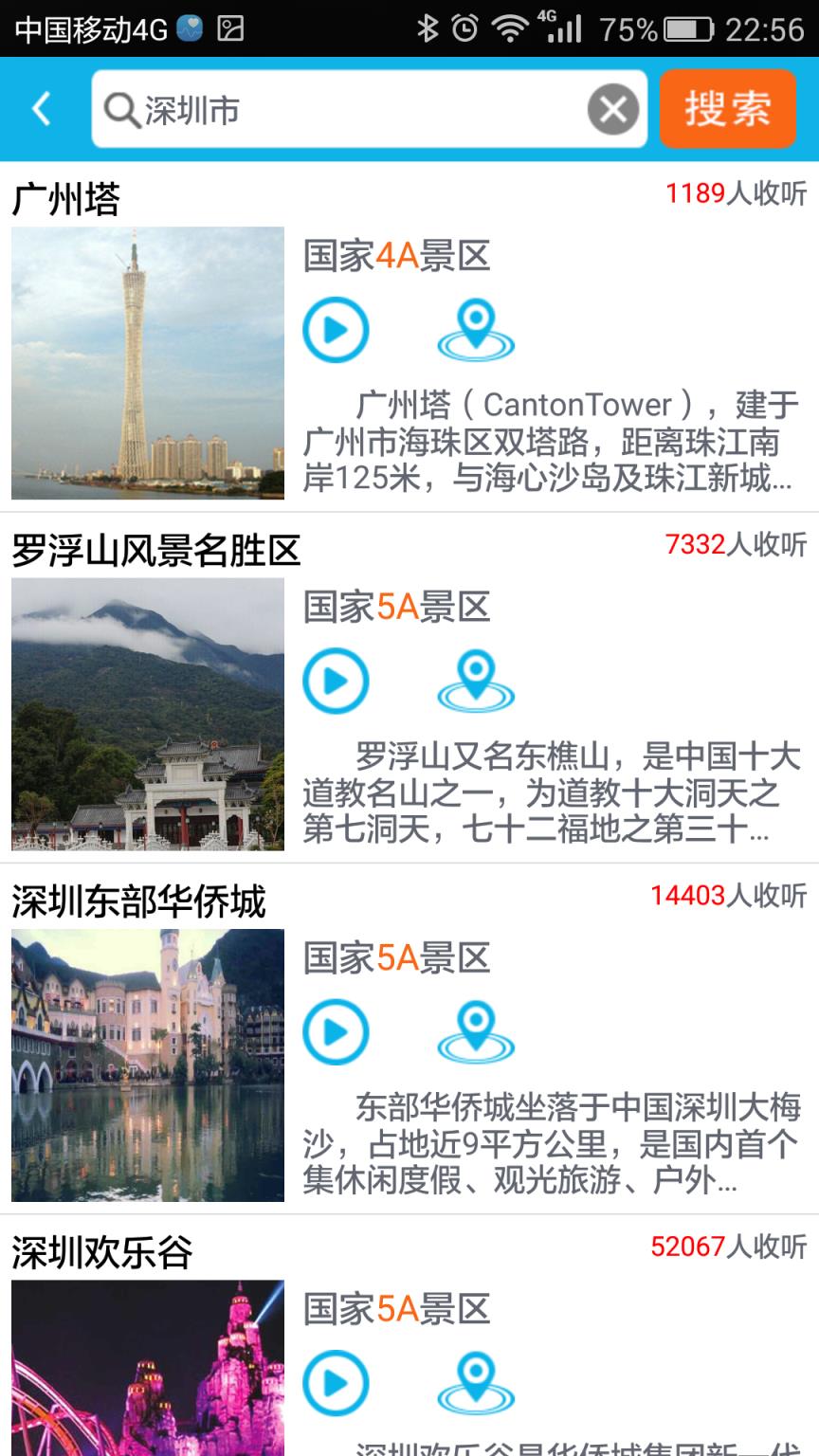Tap the magnifier icon in the search bar
The image size is (819, 1456).
[122, 108]
